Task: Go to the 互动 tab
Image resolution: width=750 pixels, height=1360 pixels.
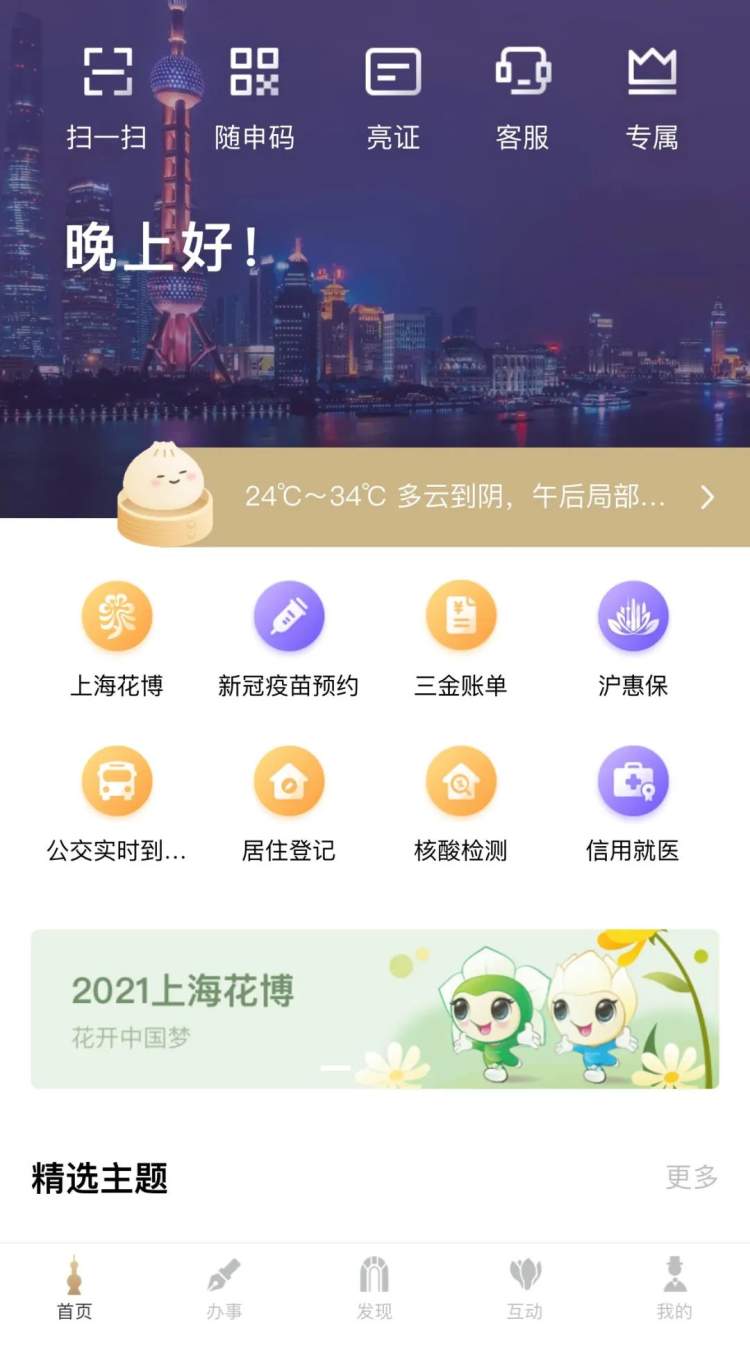Action: coord(524,1290)
